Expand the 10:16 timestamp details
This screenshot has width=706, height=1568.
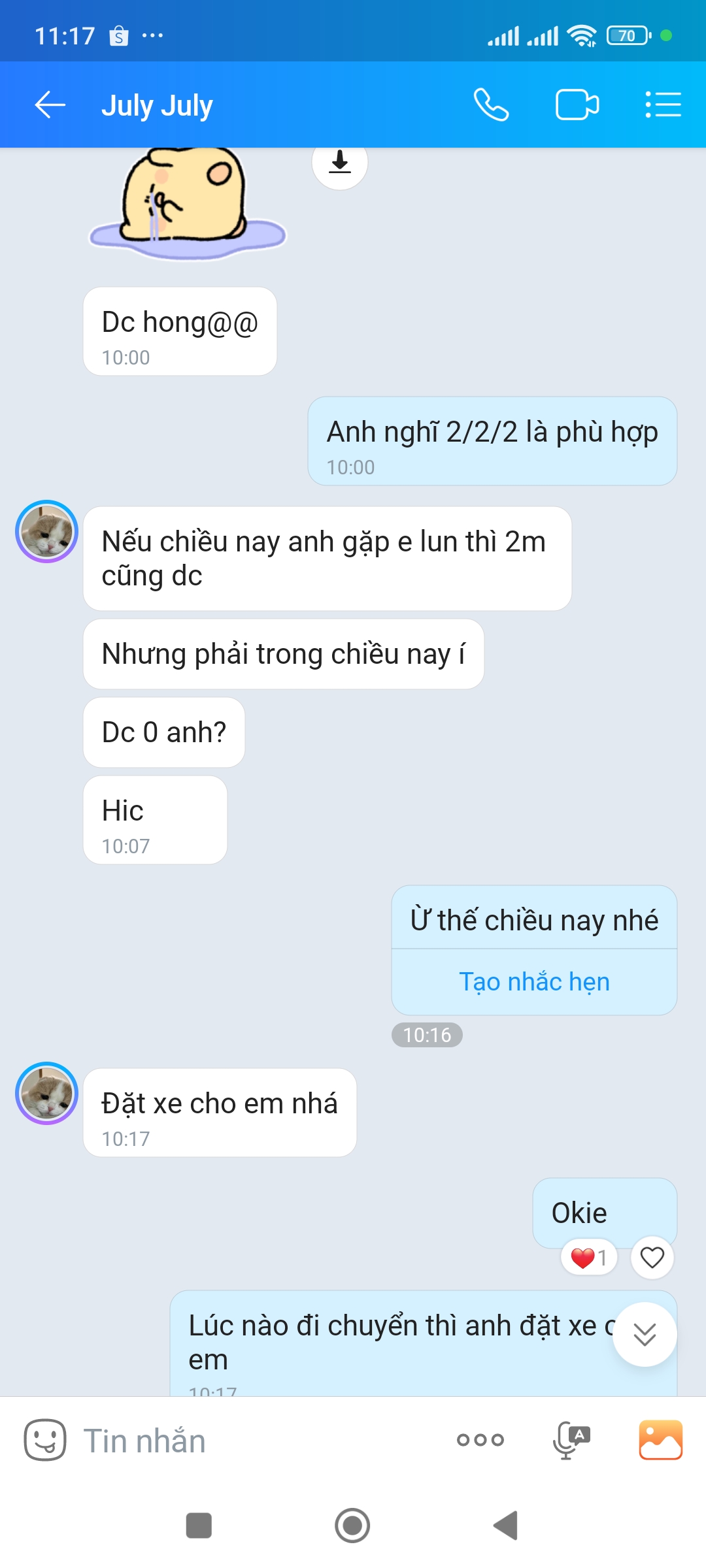pos(426,1035)
